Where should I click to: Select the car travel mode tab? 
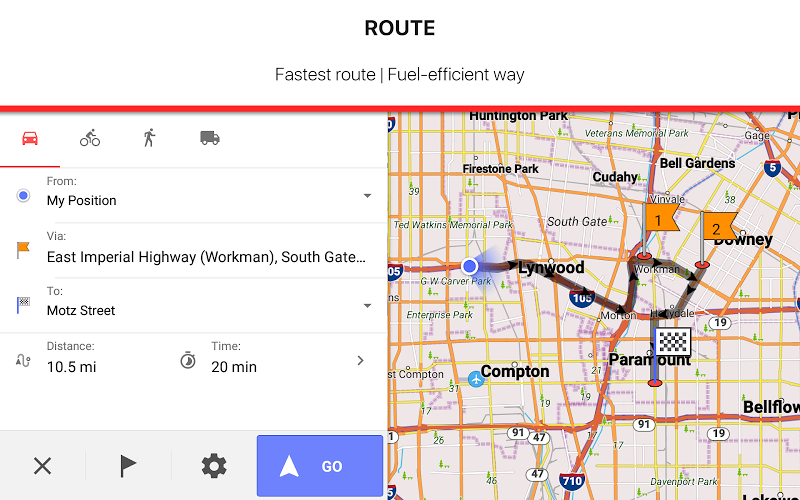pos(30,138)
